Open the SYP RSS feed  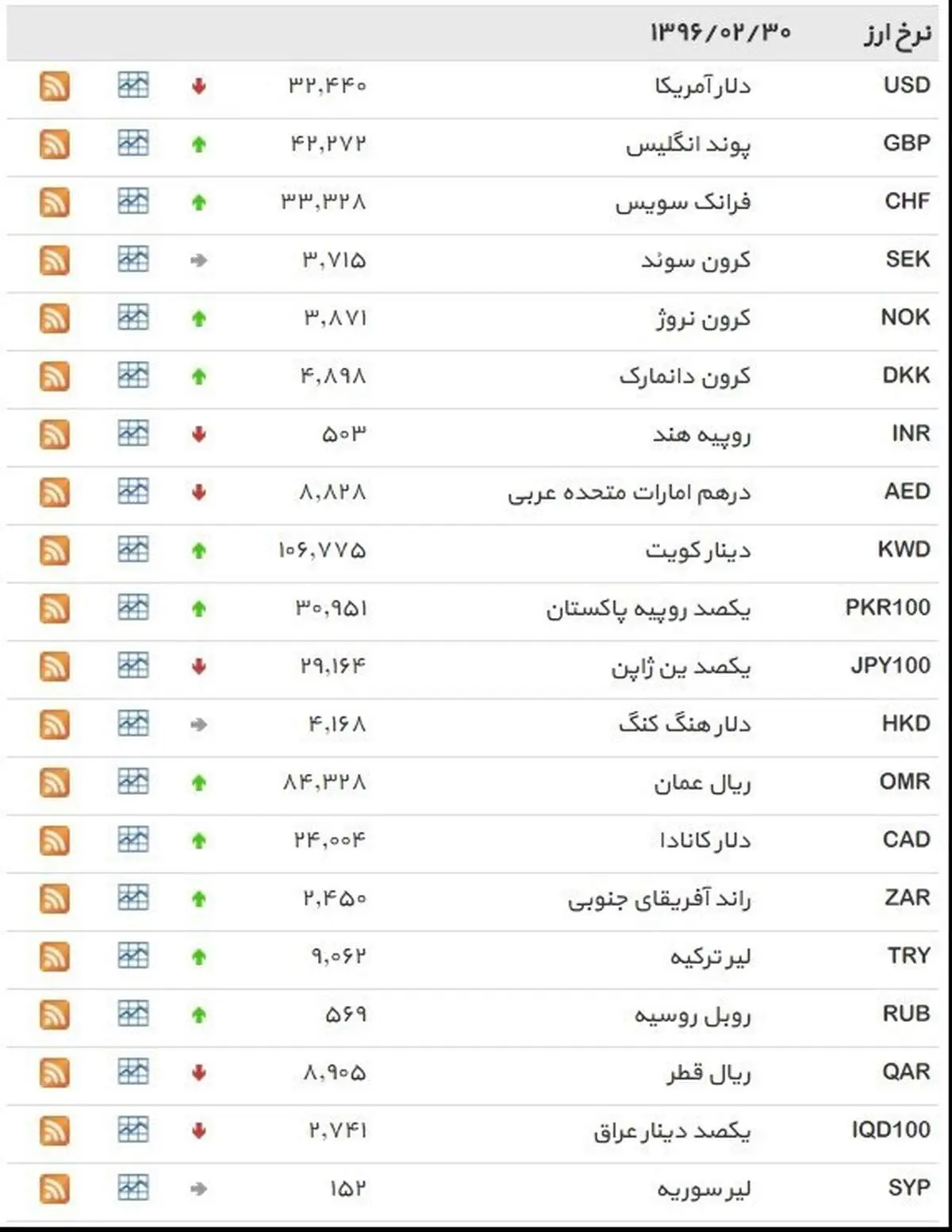(x=54, y=1188)
